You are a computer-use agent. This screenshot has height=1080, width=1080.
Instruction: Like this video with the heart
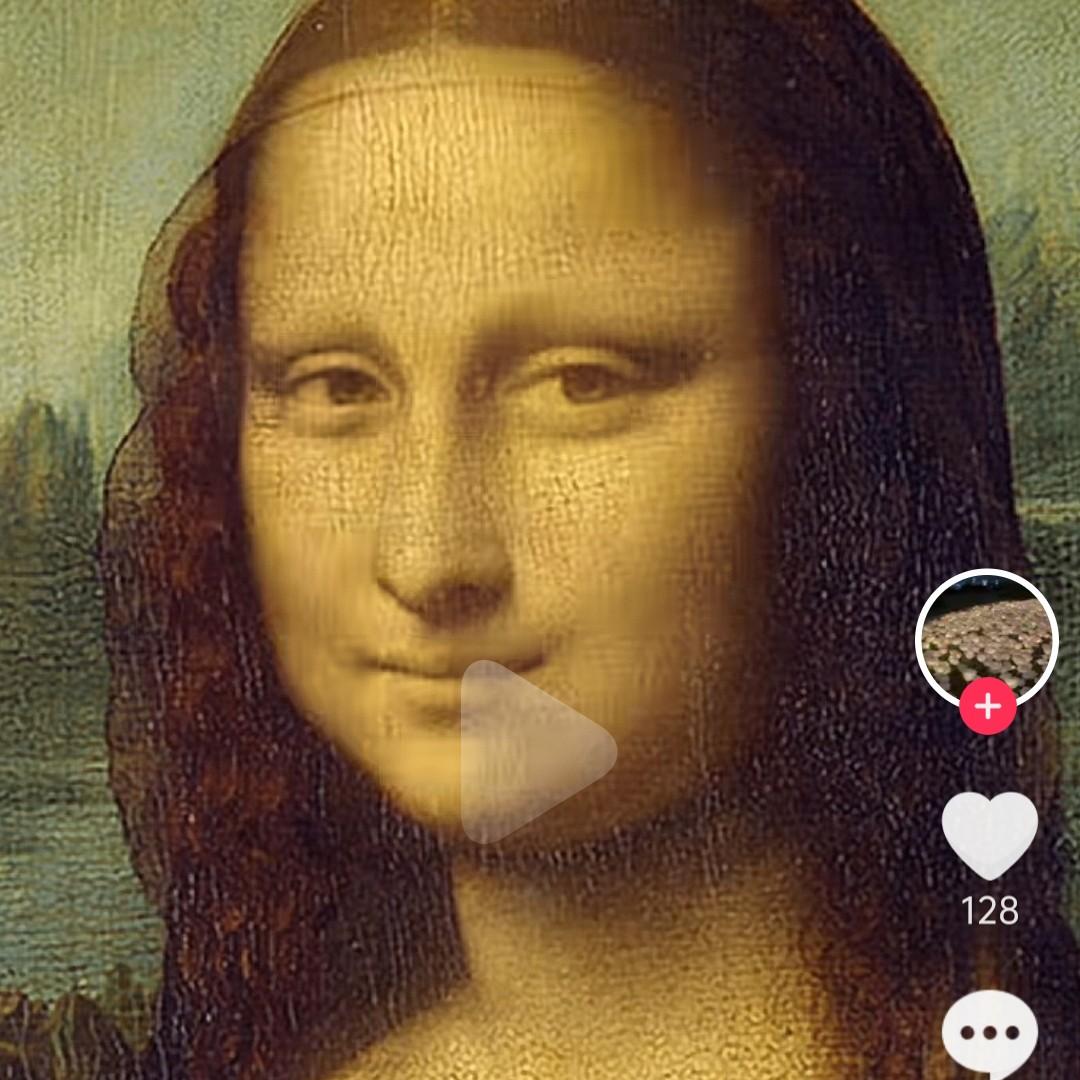click(990, 835)
